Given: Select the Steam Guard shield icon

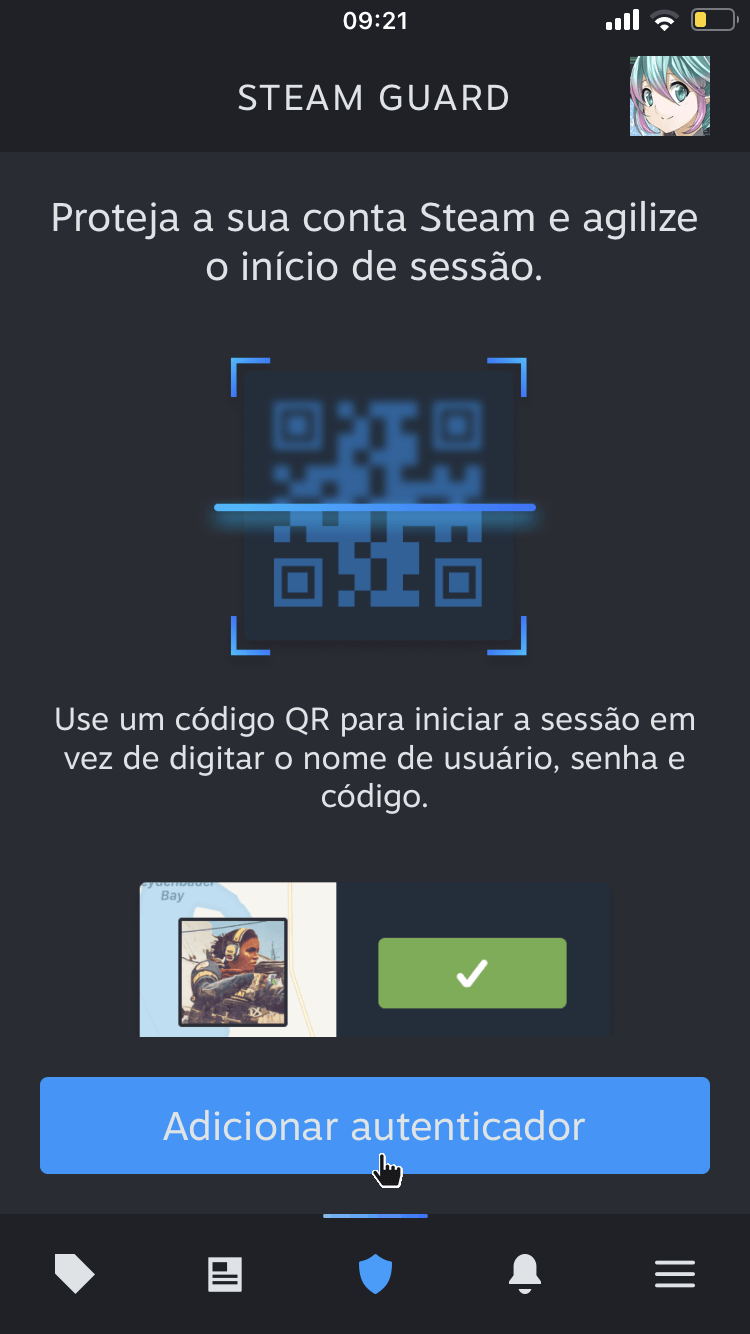Looking at the screenshot, I should [375, 1273].
